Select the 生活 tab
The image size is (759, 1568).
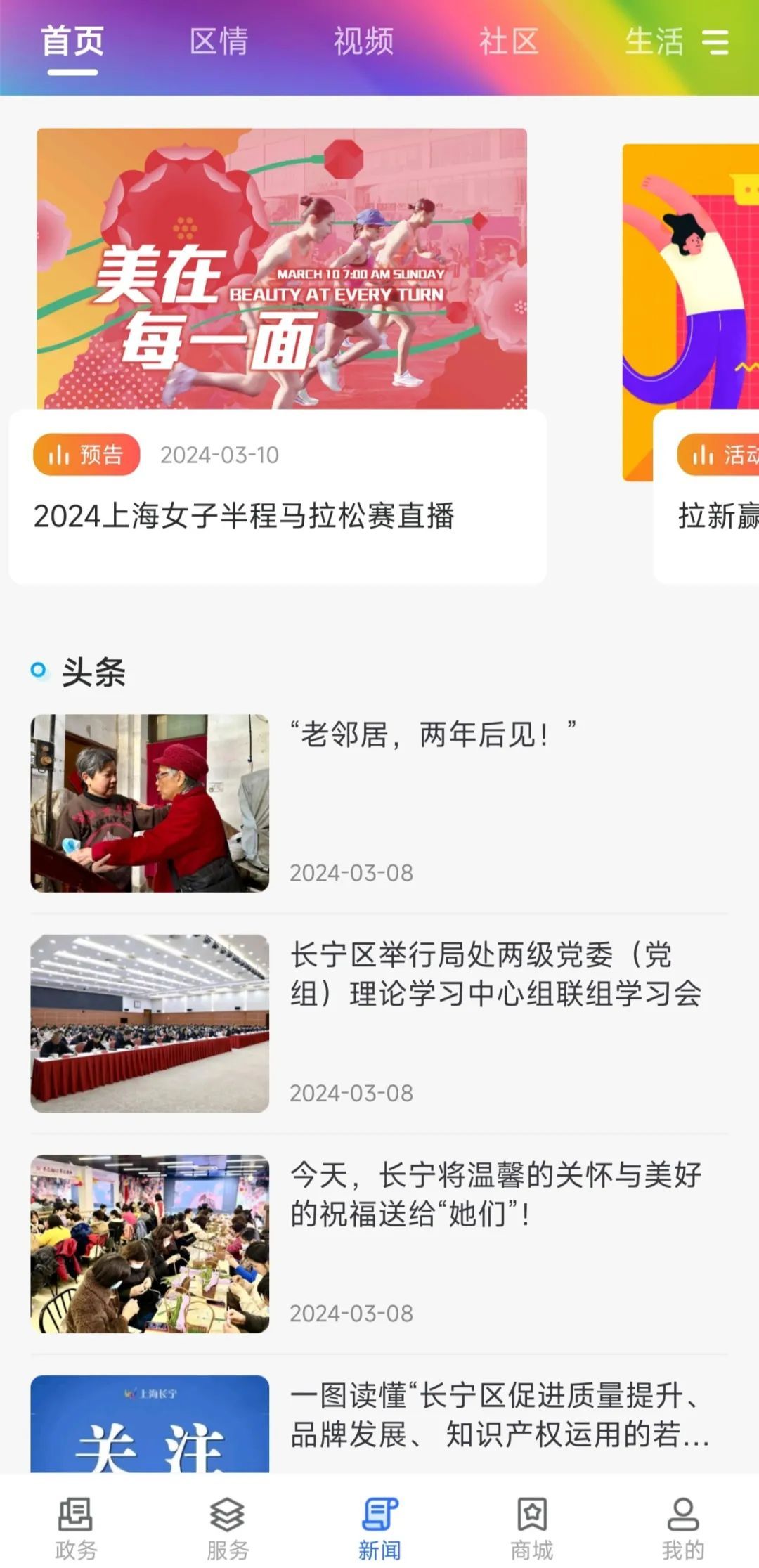(654, 42)
